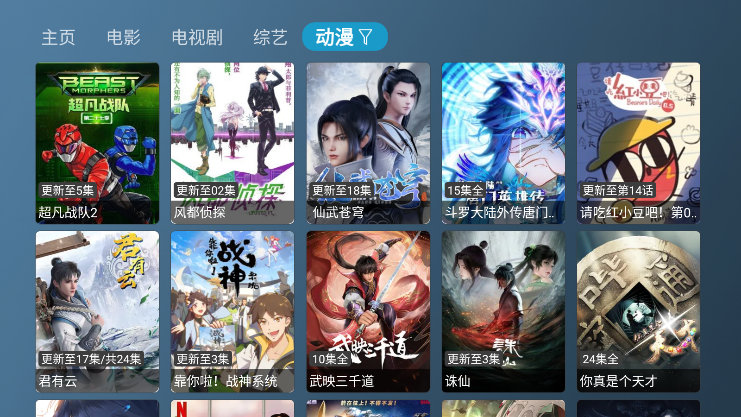Viewport: 741px width, 417px height.
Task: Go to the 综艺 tab
Action: point(270,37)
